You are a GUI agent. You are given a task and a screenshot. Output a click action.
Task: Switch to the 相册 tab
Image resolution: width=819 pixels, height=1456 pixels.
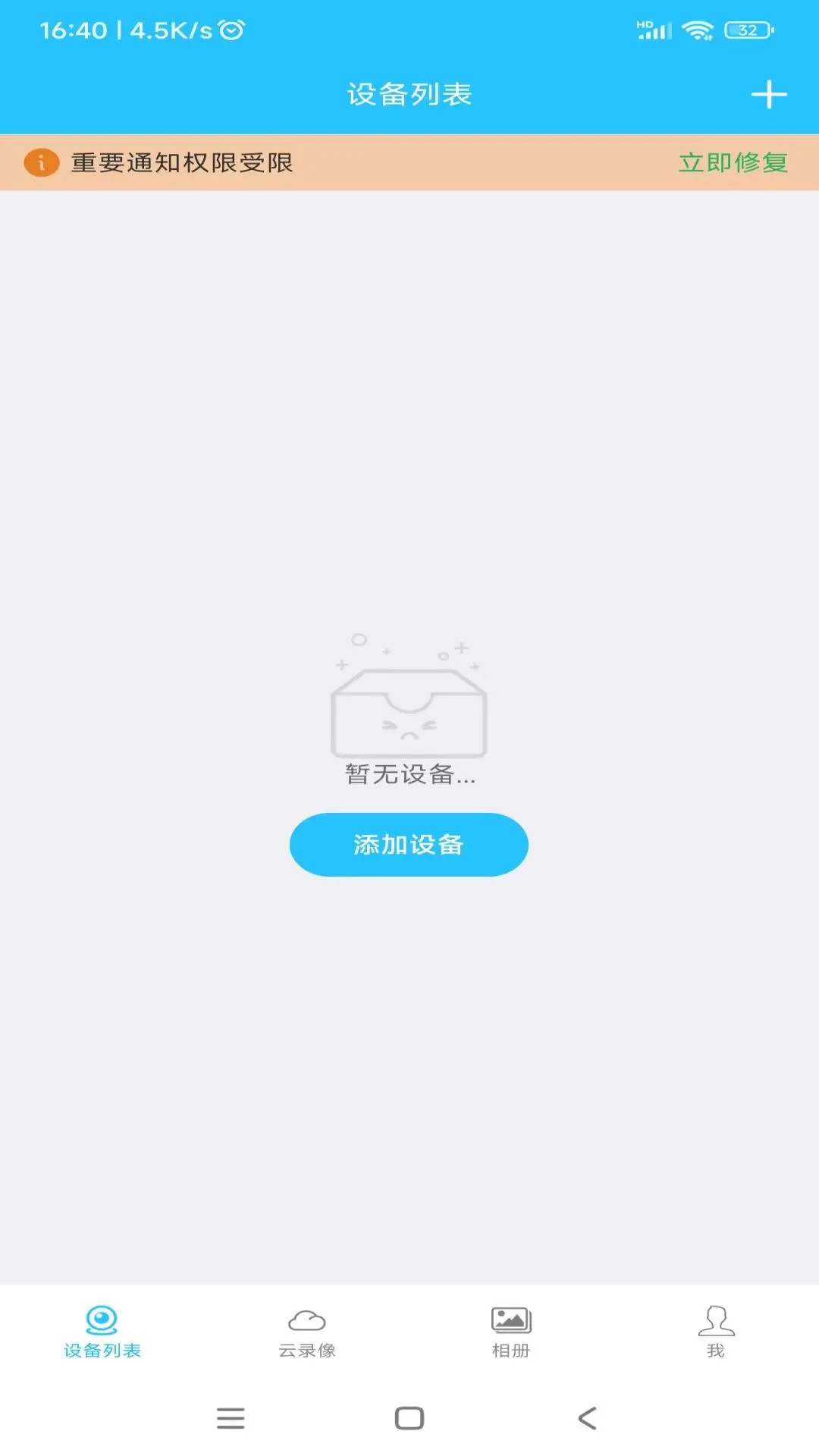pos(510,1335)
